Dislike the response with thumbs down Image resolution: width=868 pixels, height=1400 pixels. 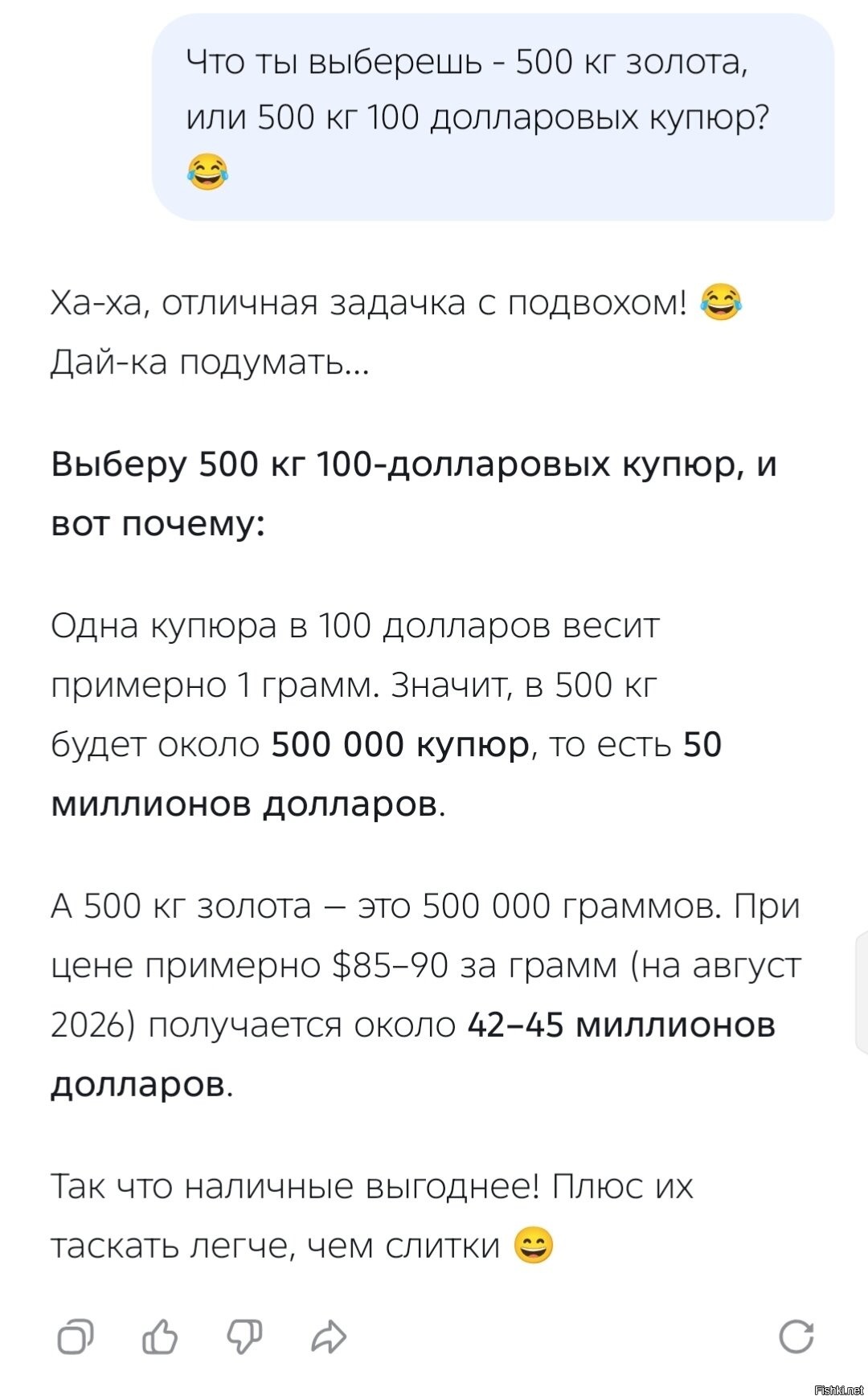pyautogui.click(x=244, y=1337)
